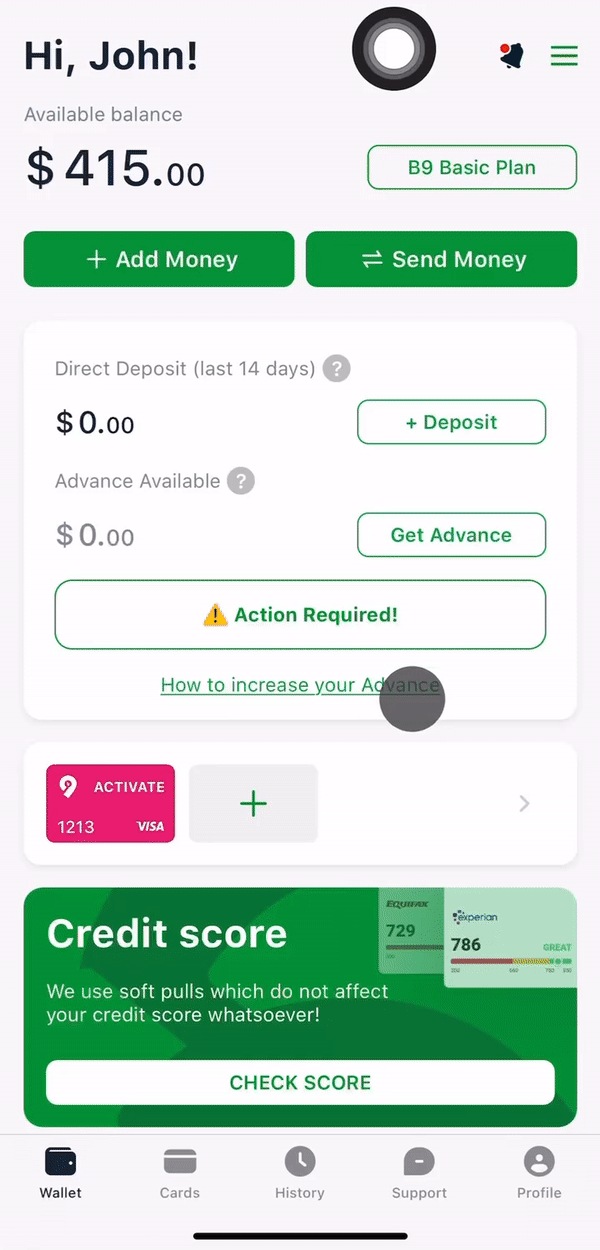Go to the Profile tab
The height and width of the screenshot is (1250, 600).
[539, 1173]
